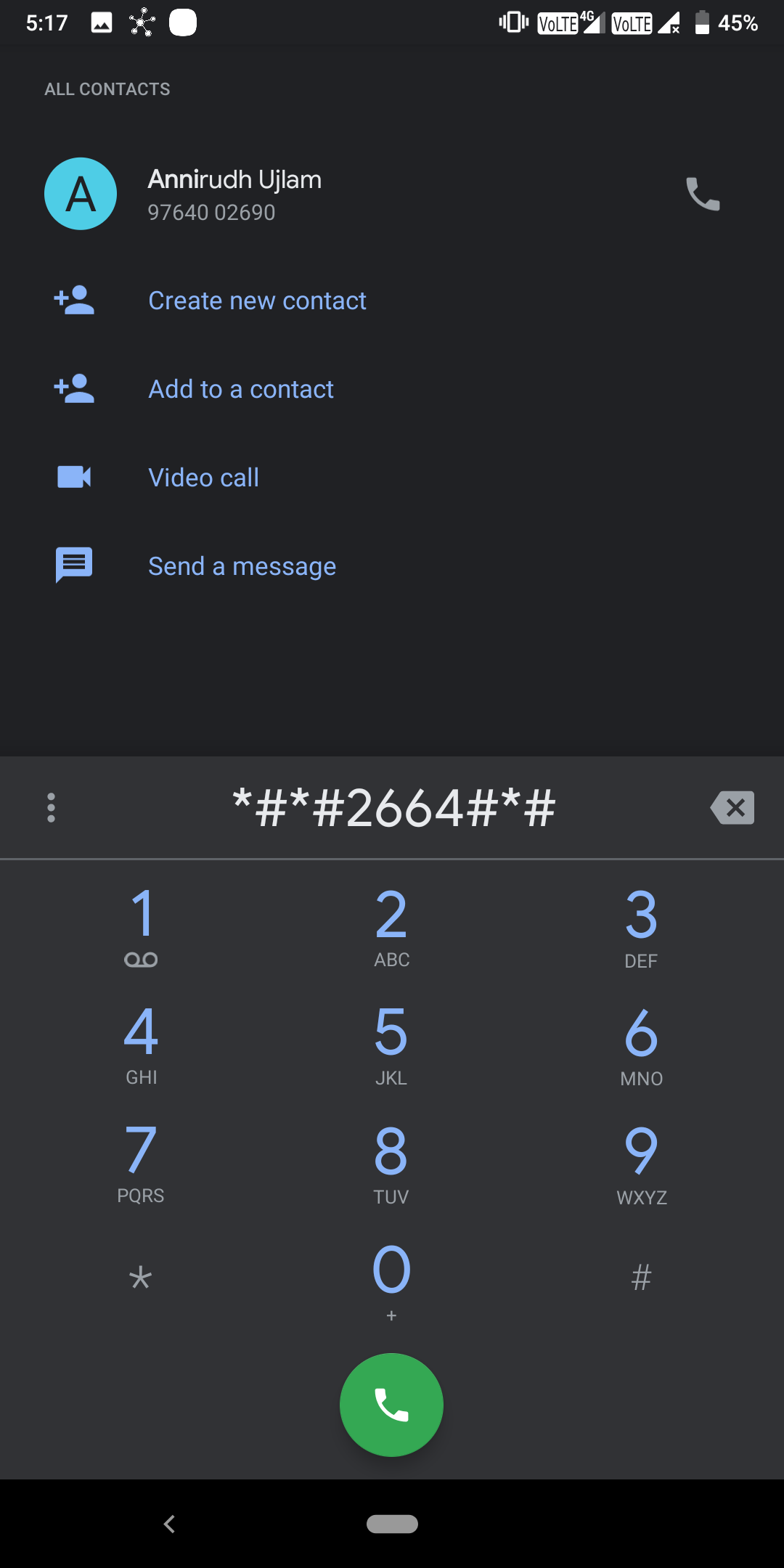This screenshot has width=784, height=1568.
Task: Select Create new contact
Action: [x=257, y=300]
